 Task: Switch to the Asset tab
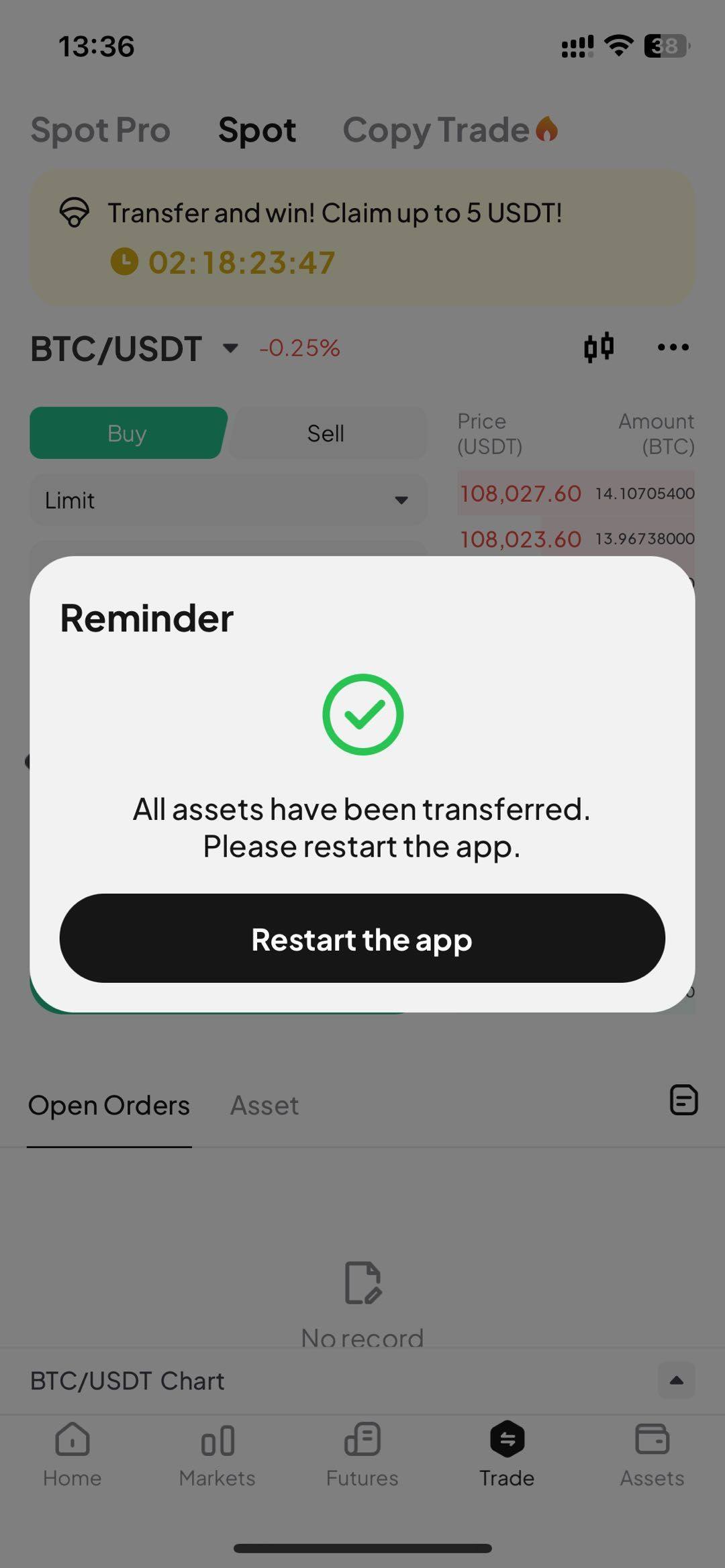click(264, 1106)
